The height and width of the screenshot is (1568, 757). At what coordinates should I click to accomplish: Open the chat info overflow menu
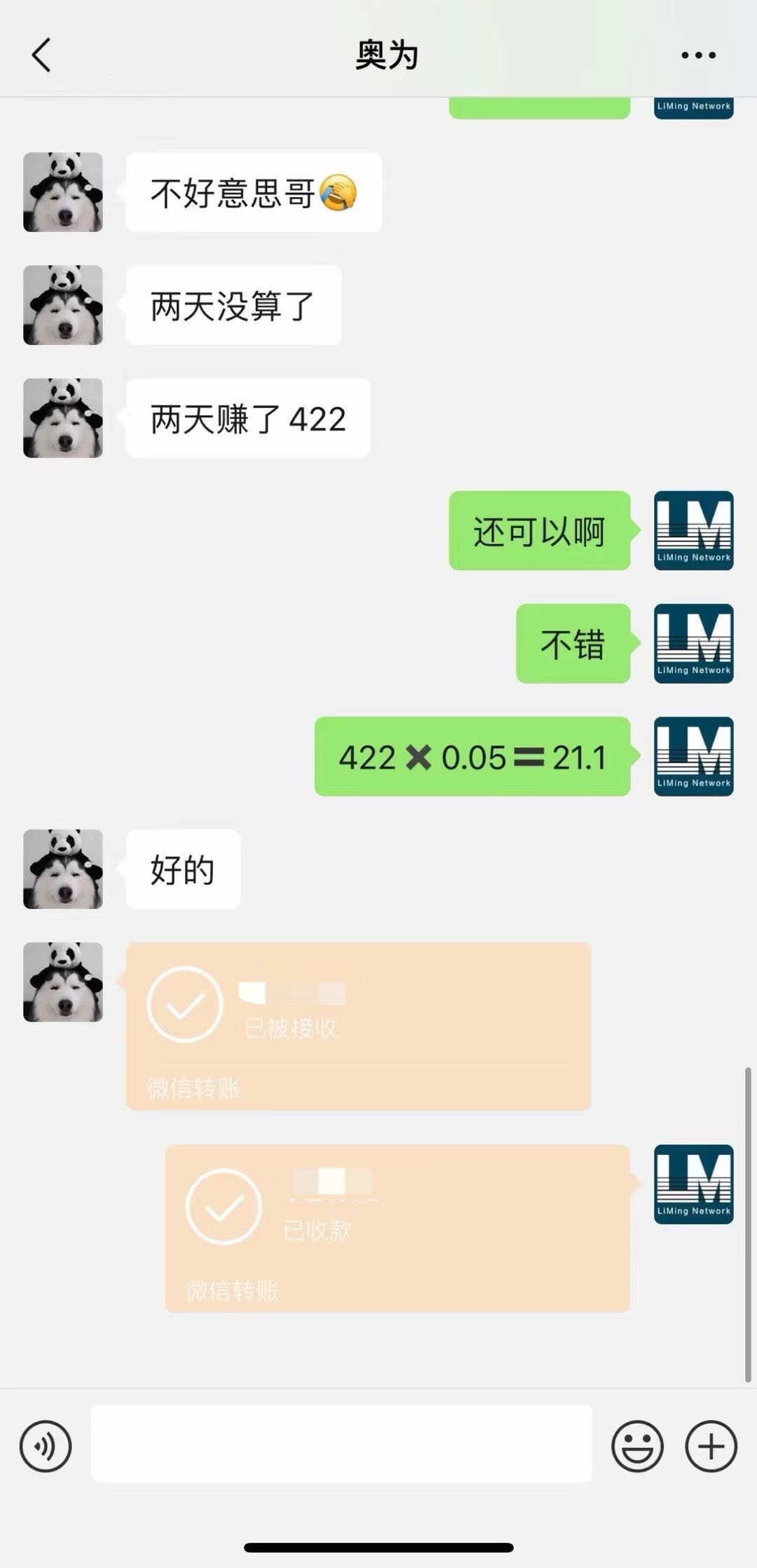[x=698, y=55]
